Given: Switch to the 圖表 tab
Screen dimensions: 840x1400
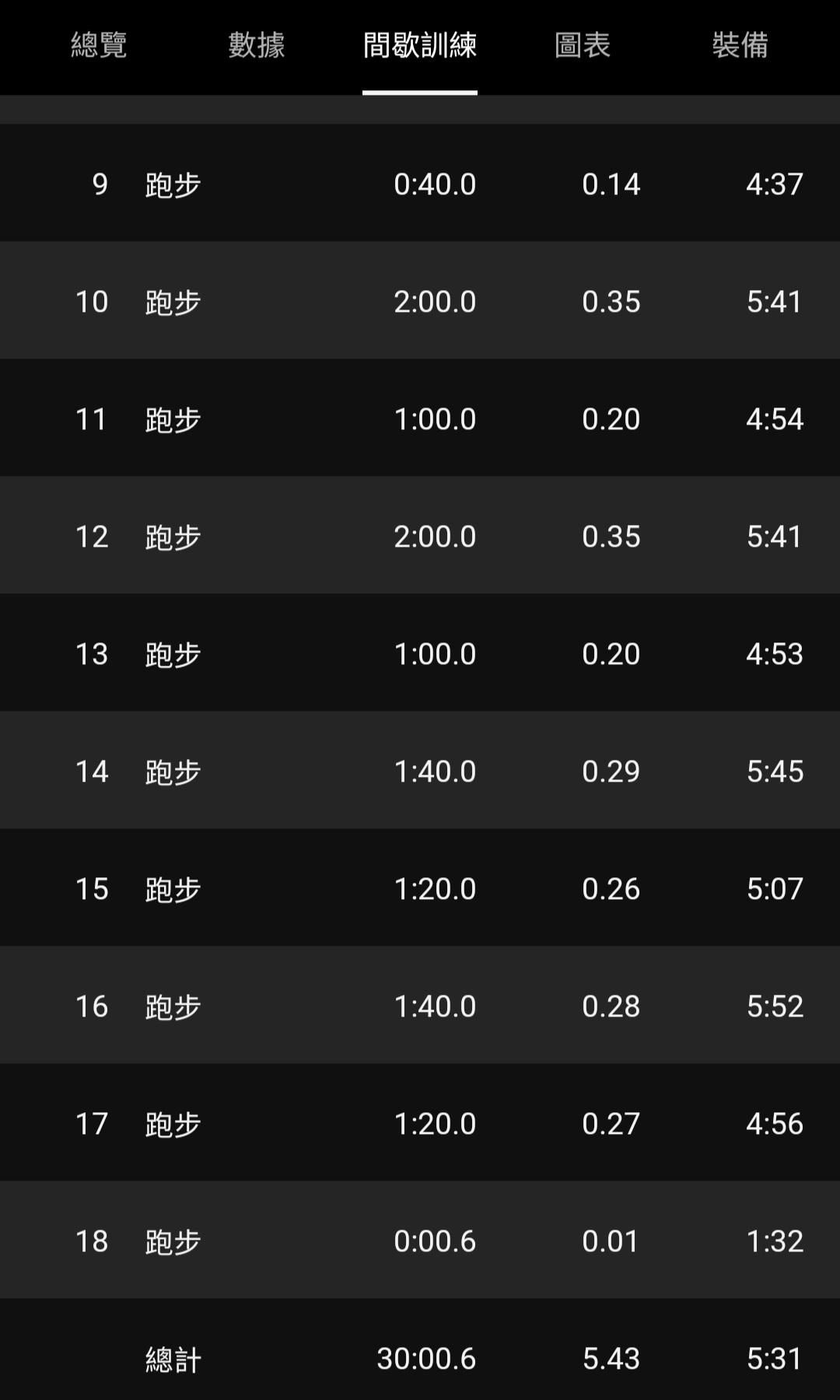Looking at the screenshot, I should (x=582, y=45).
